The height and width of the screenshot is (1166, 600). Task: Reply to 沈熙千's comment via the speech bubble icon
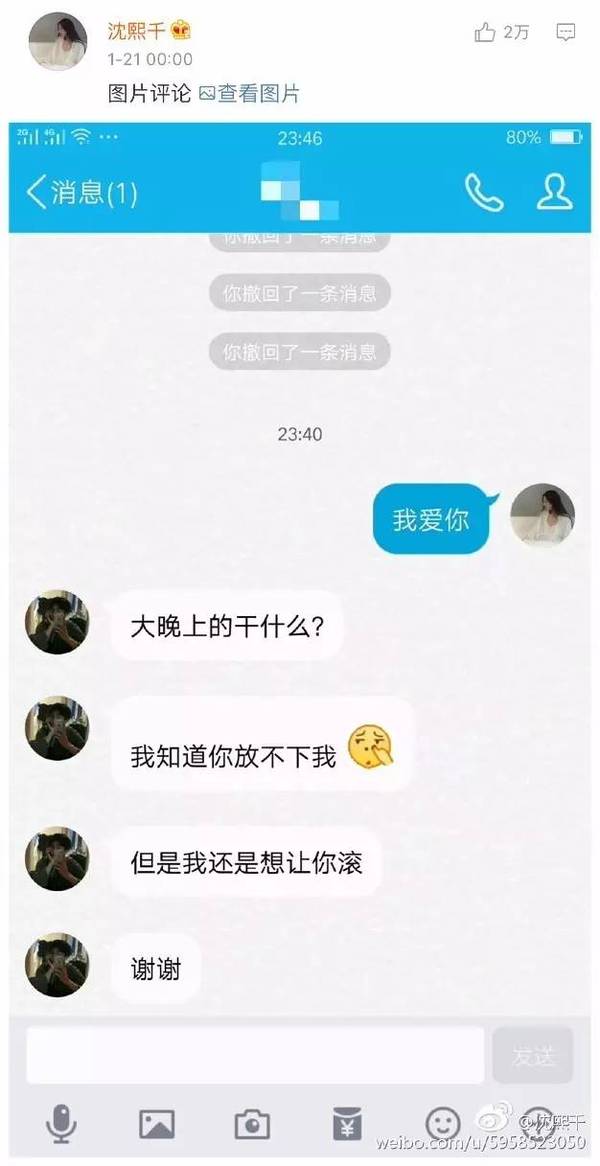(566, 32)
